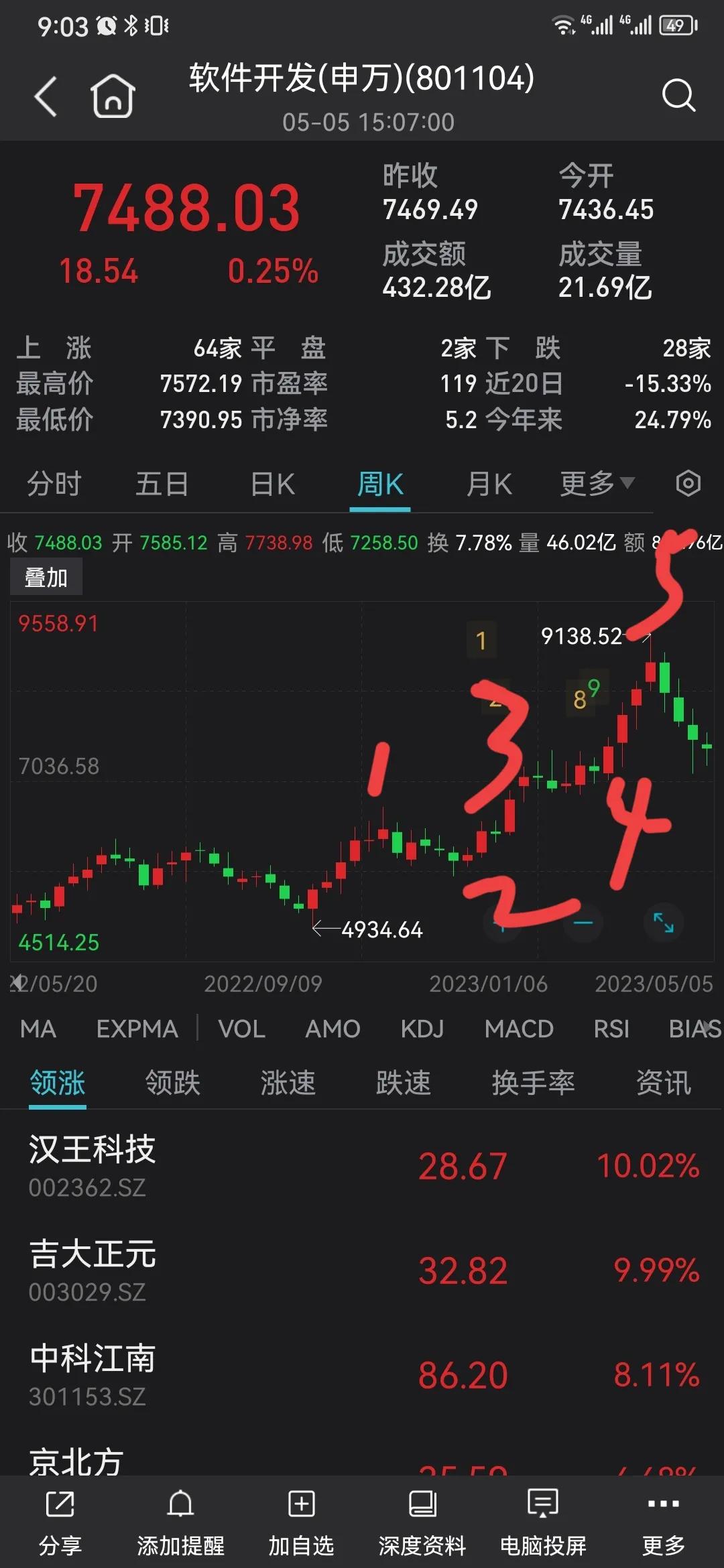Switch to the 领跌 decliners tab
Viewport: 724px width, 1568px height.
tap(173, 1082)
